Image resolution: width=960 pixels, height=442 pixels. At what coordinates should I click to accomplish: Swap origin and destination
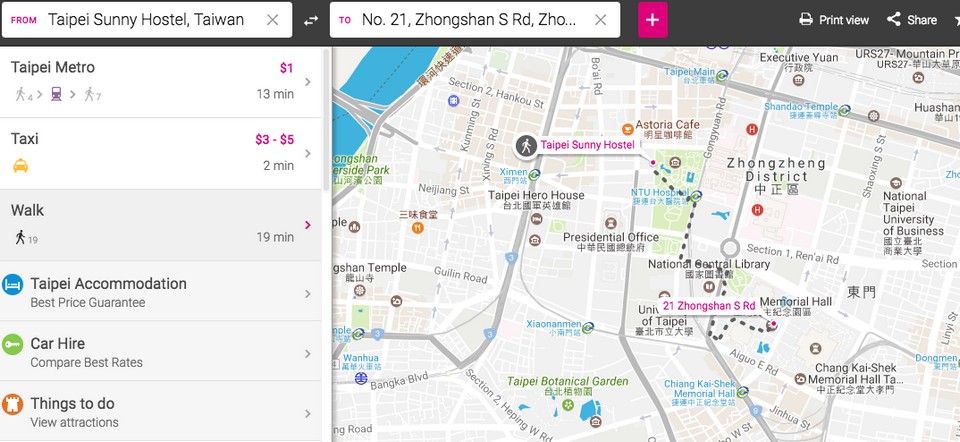311,20
